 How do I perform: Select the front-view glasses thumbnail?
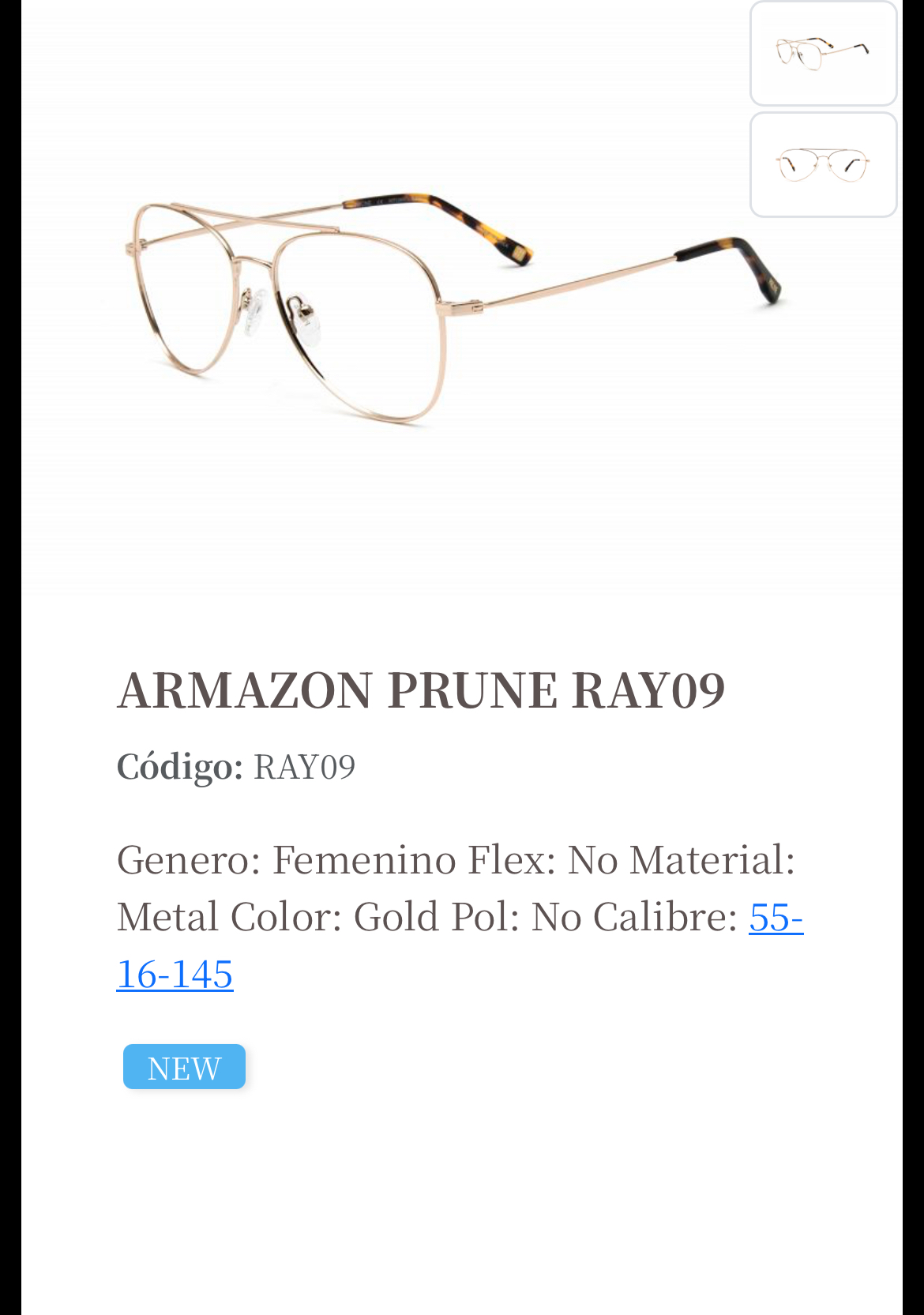point(823,165)
